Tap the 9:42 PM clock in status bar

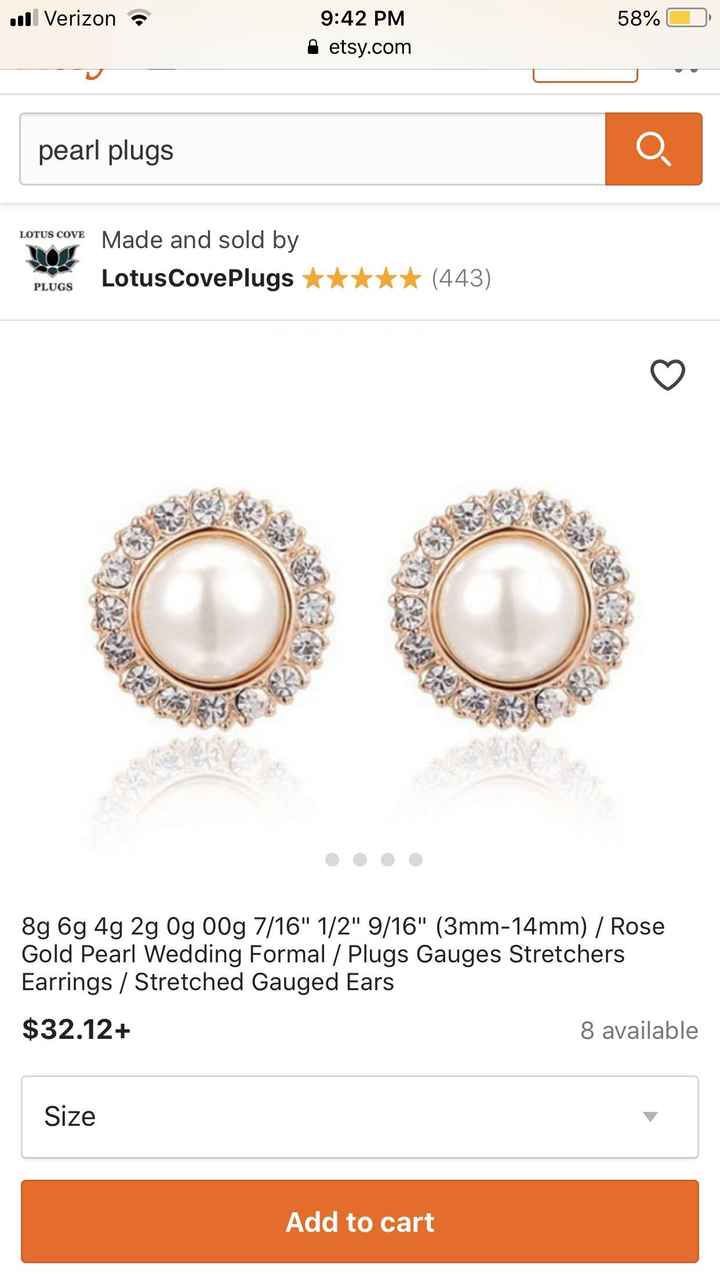(360, 17)
